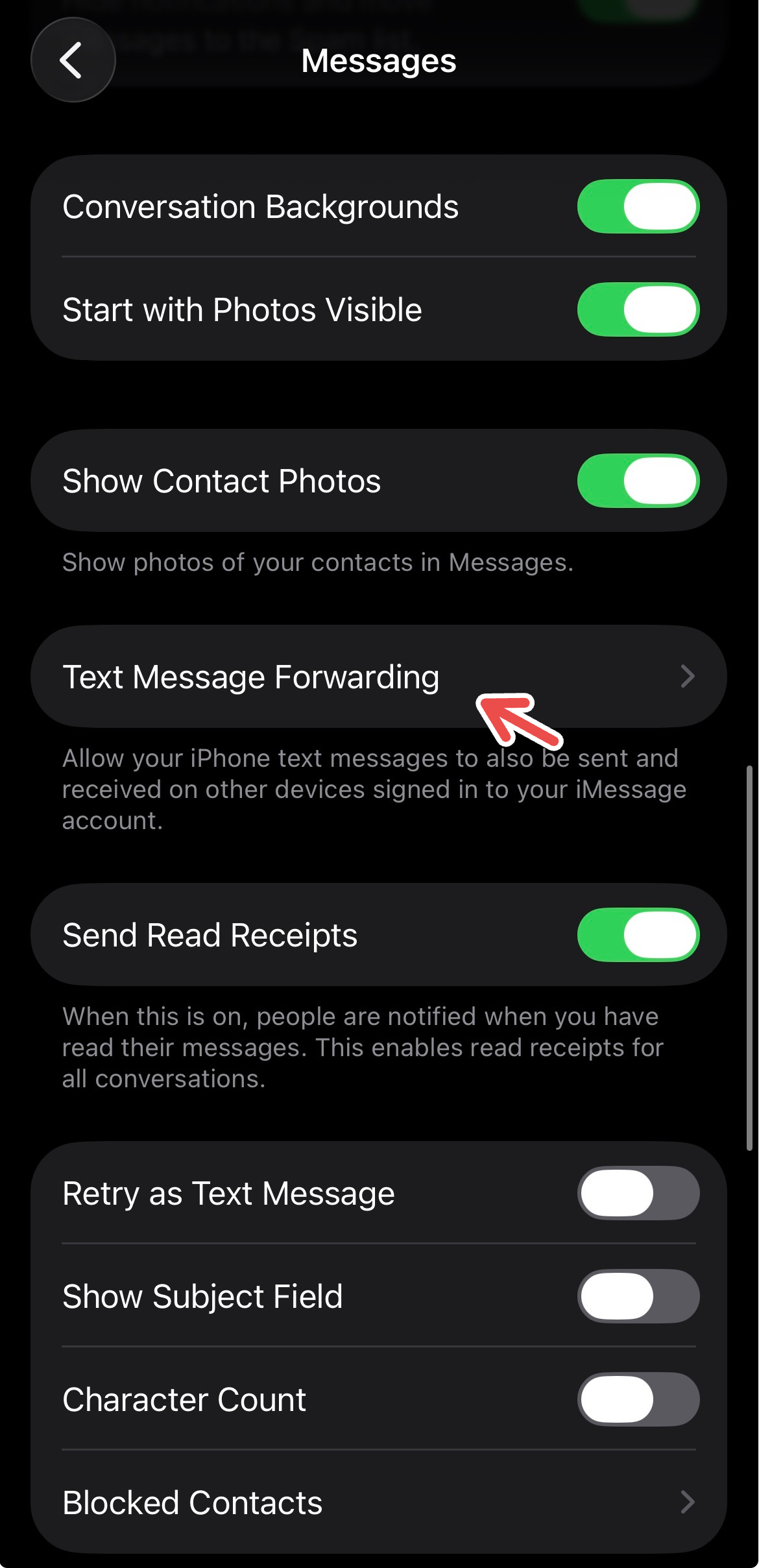Screen dimensions: 759x1568
Task: Toggle Show Contact Photos off
Action: [x=638, y=481]
